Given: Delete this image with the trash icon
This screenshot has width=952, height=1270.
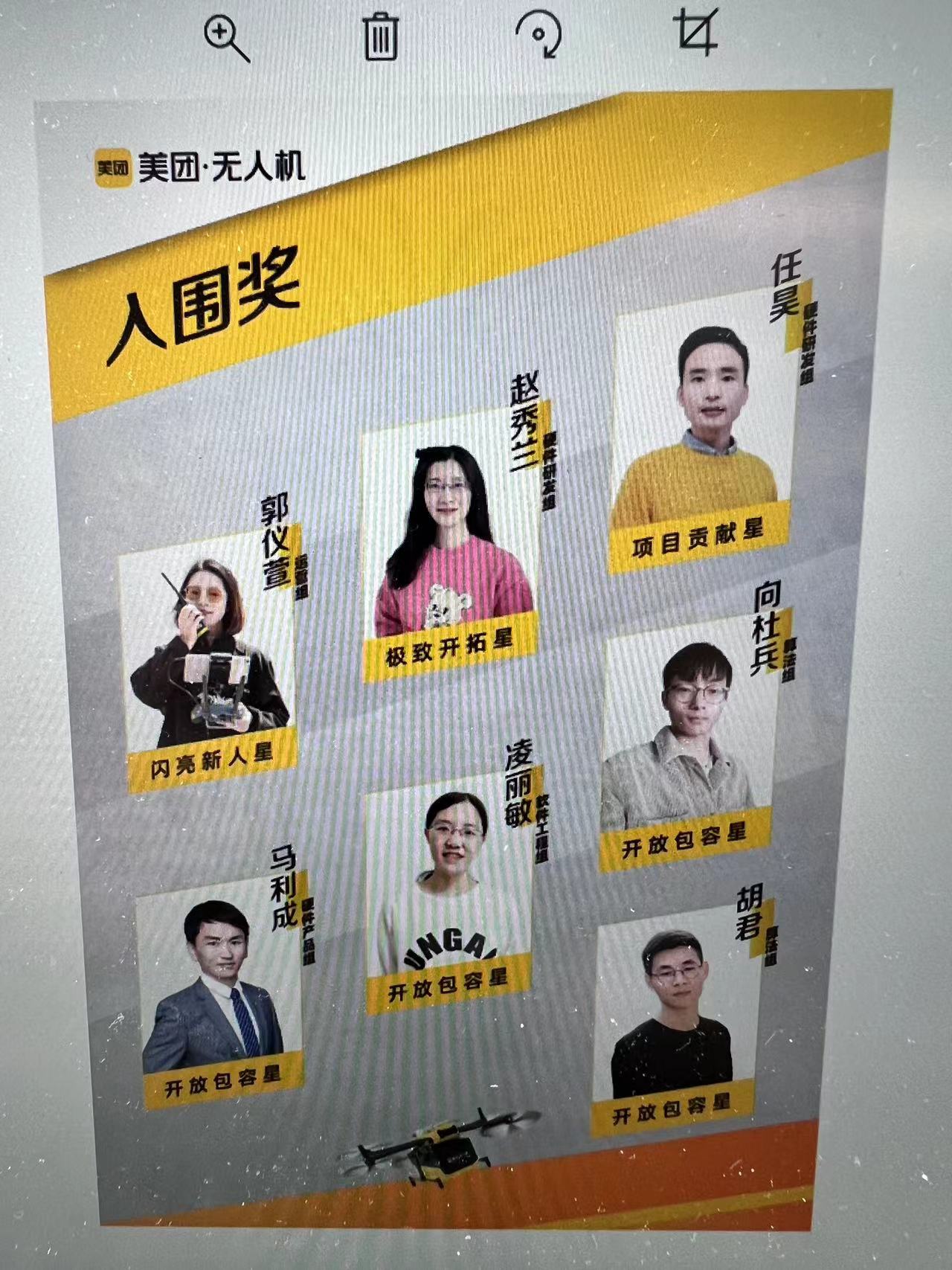Looking at the screenshot, I should pos(381,36).
